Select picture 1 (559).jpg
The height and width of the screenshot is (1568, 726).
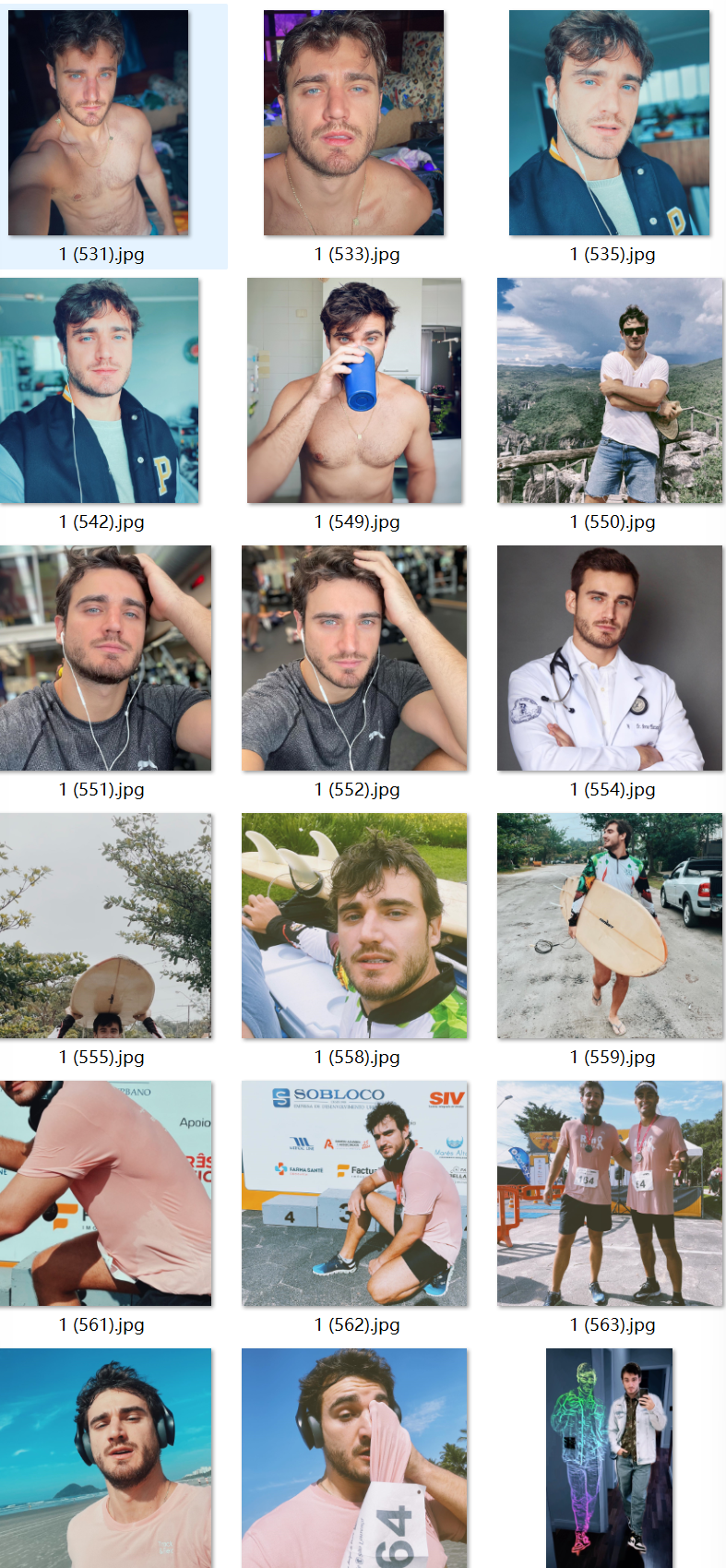click(610, 926)
